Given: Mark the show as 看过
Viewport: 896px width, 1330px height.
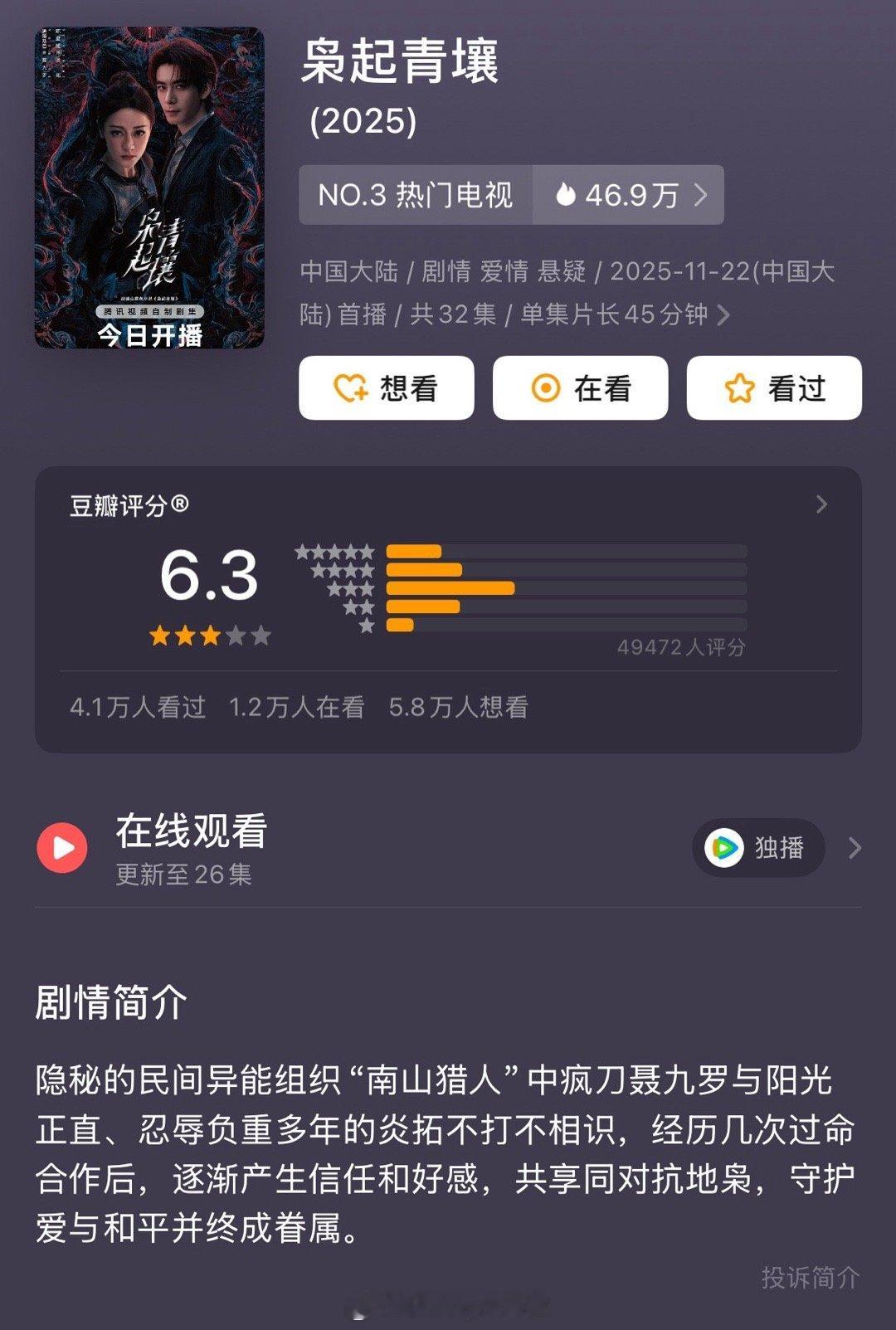Looking at the screenshot, I should 773,388.
